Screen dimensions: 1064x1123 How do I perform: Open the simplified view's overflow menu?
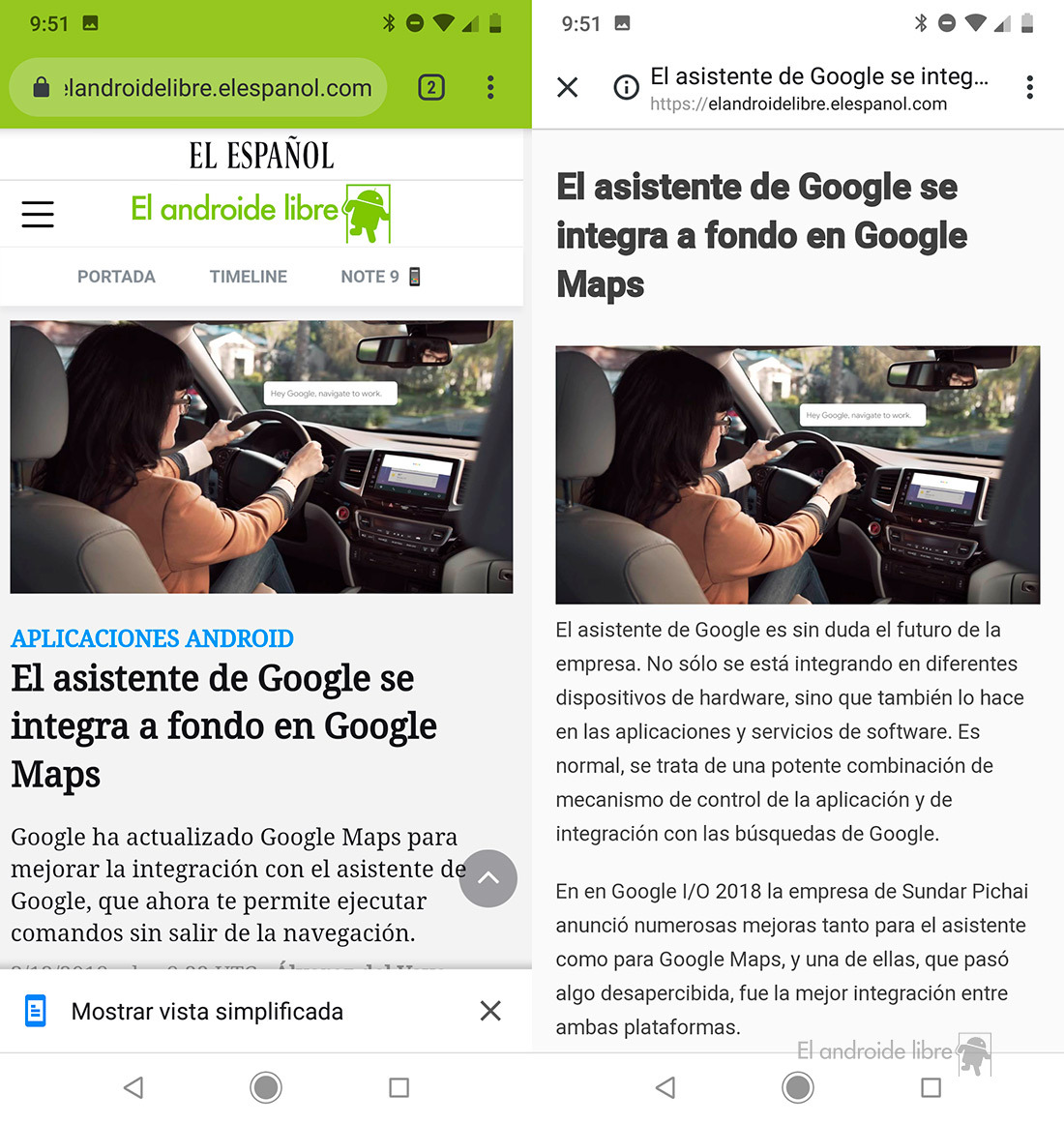[x=1029, y=88]
